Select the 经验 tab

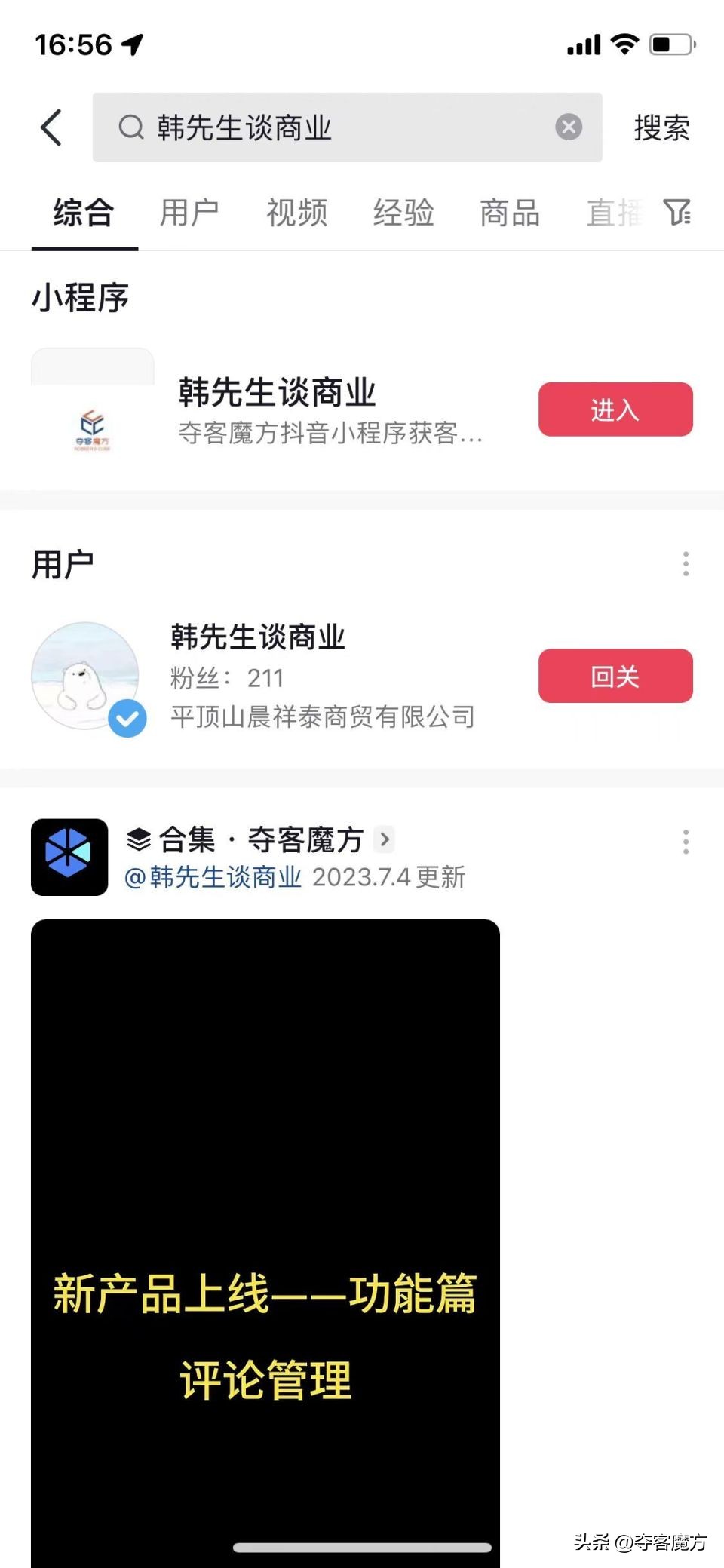click(403, 213)
